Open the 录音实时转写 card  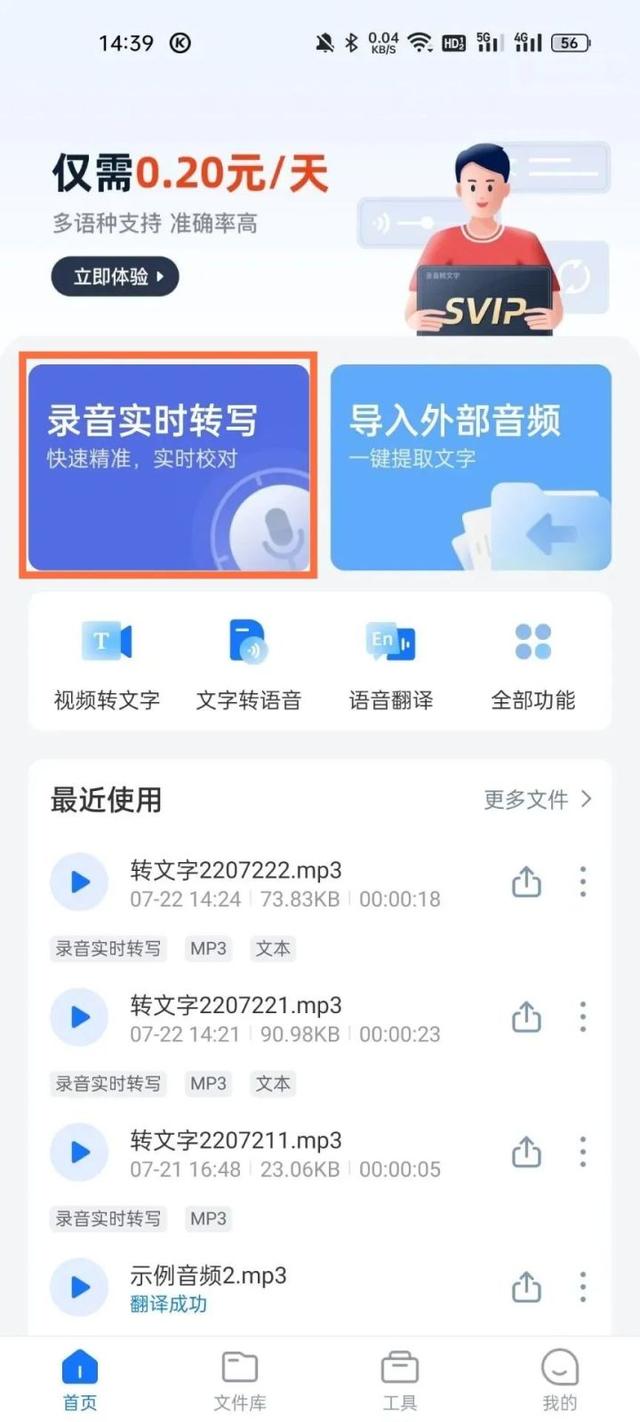168,466
